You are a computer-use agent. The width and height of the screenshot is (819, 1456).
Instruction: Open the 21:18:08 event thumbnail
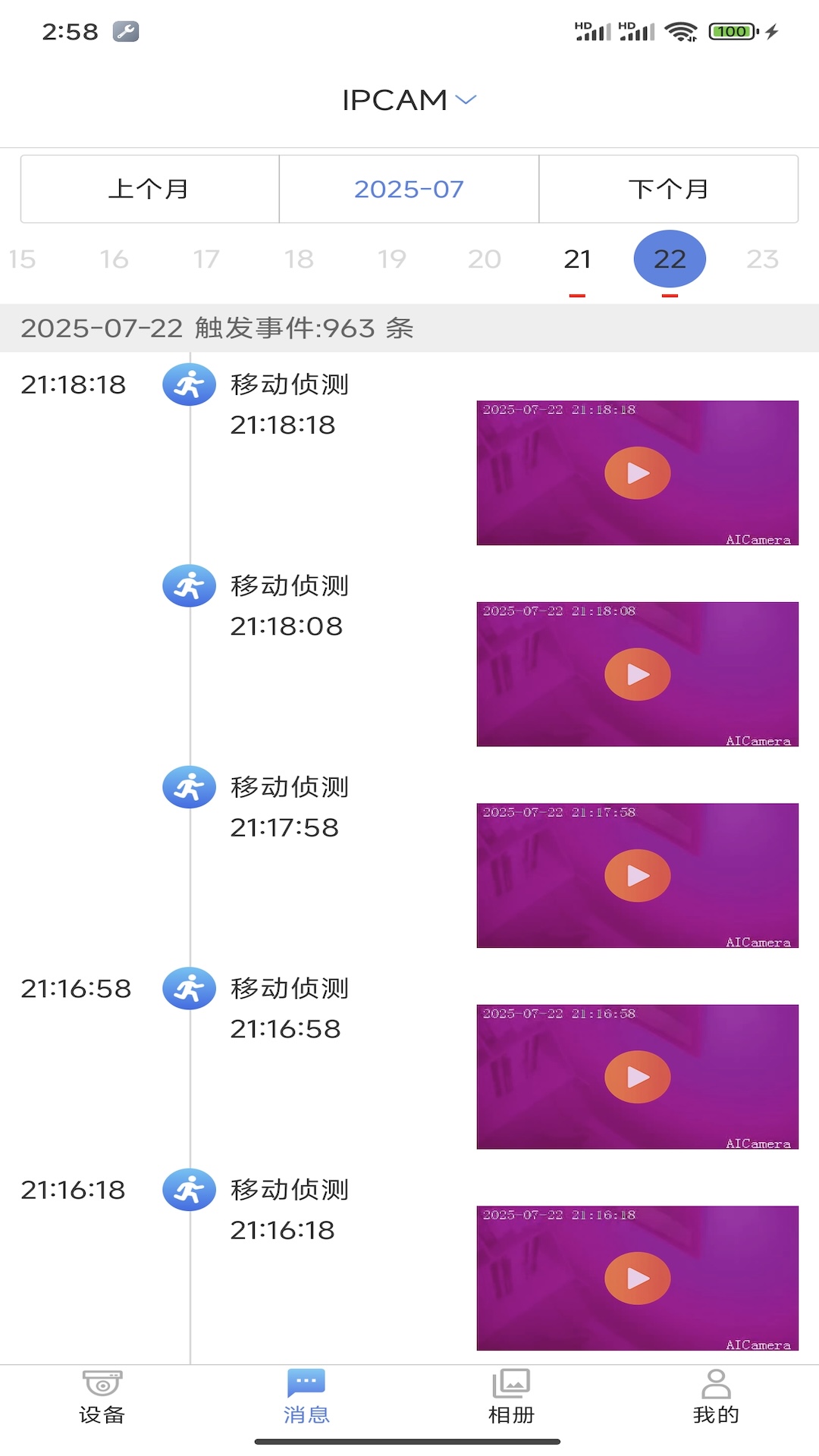tap(637, 673)
